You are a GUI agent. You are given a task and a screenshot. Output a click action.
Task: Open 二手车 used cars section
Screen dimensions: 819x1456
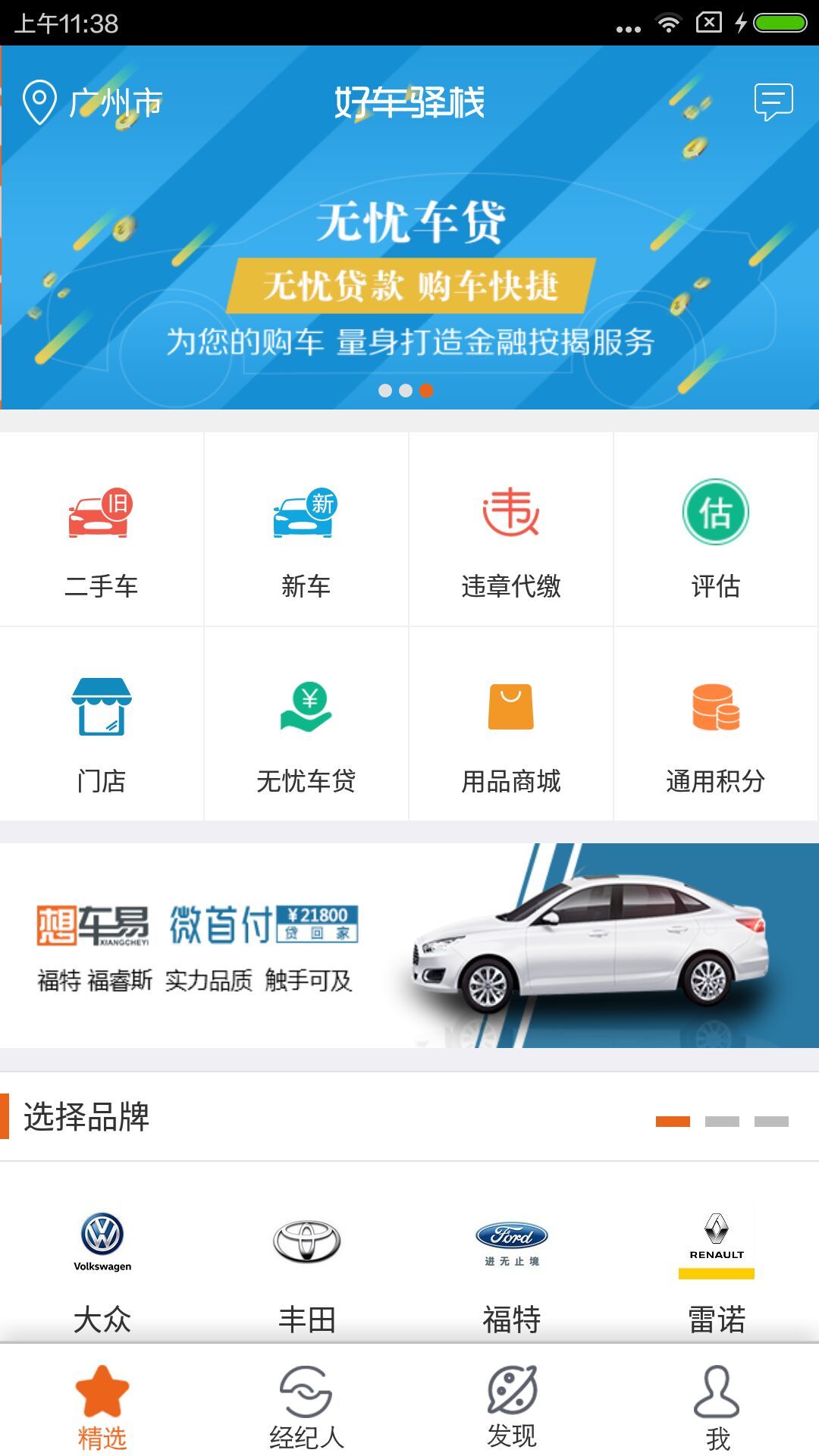(x=102, y=531)
